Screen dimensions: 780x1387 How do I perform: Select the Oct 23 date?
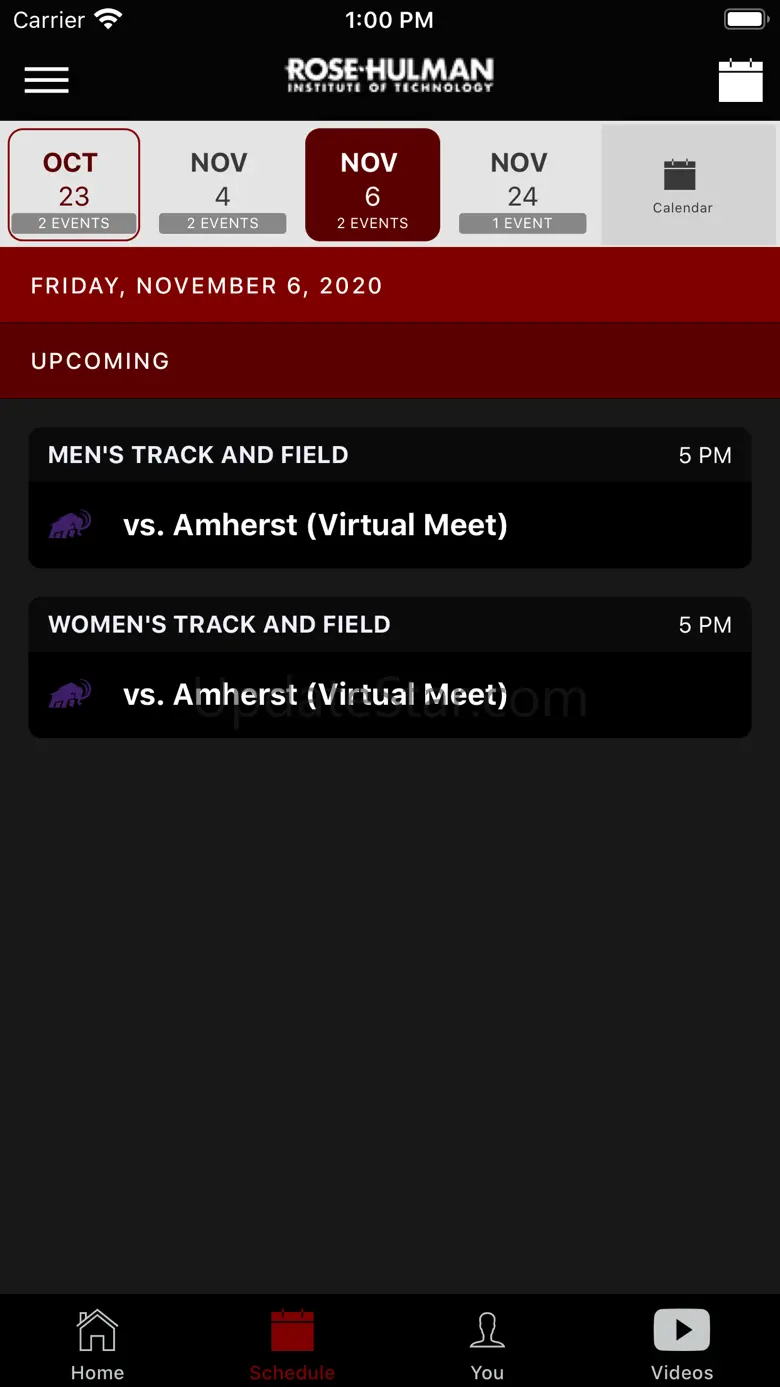(74, 185)
